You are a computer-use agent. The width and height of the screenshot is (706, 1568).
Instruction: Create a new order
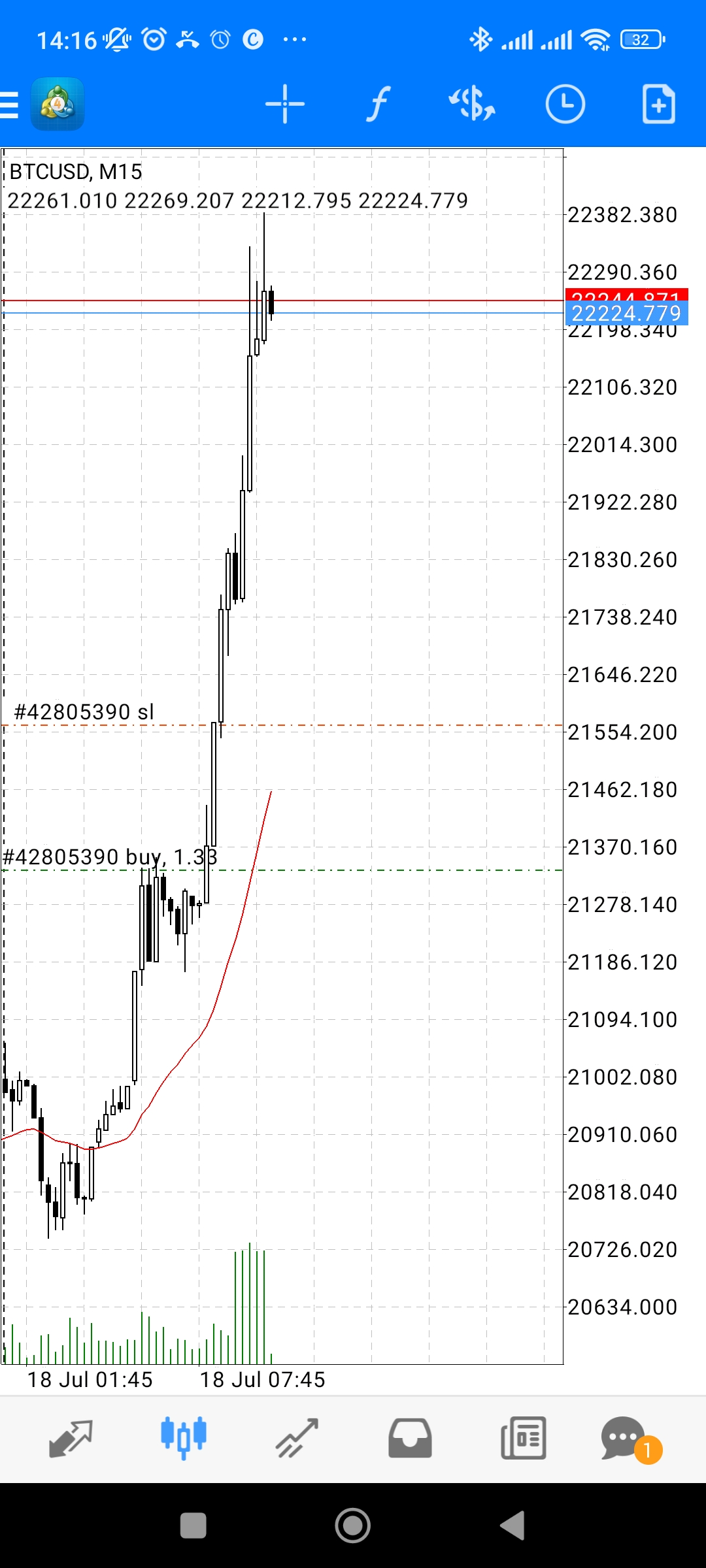pyautogui.click(x=658, y=105)
